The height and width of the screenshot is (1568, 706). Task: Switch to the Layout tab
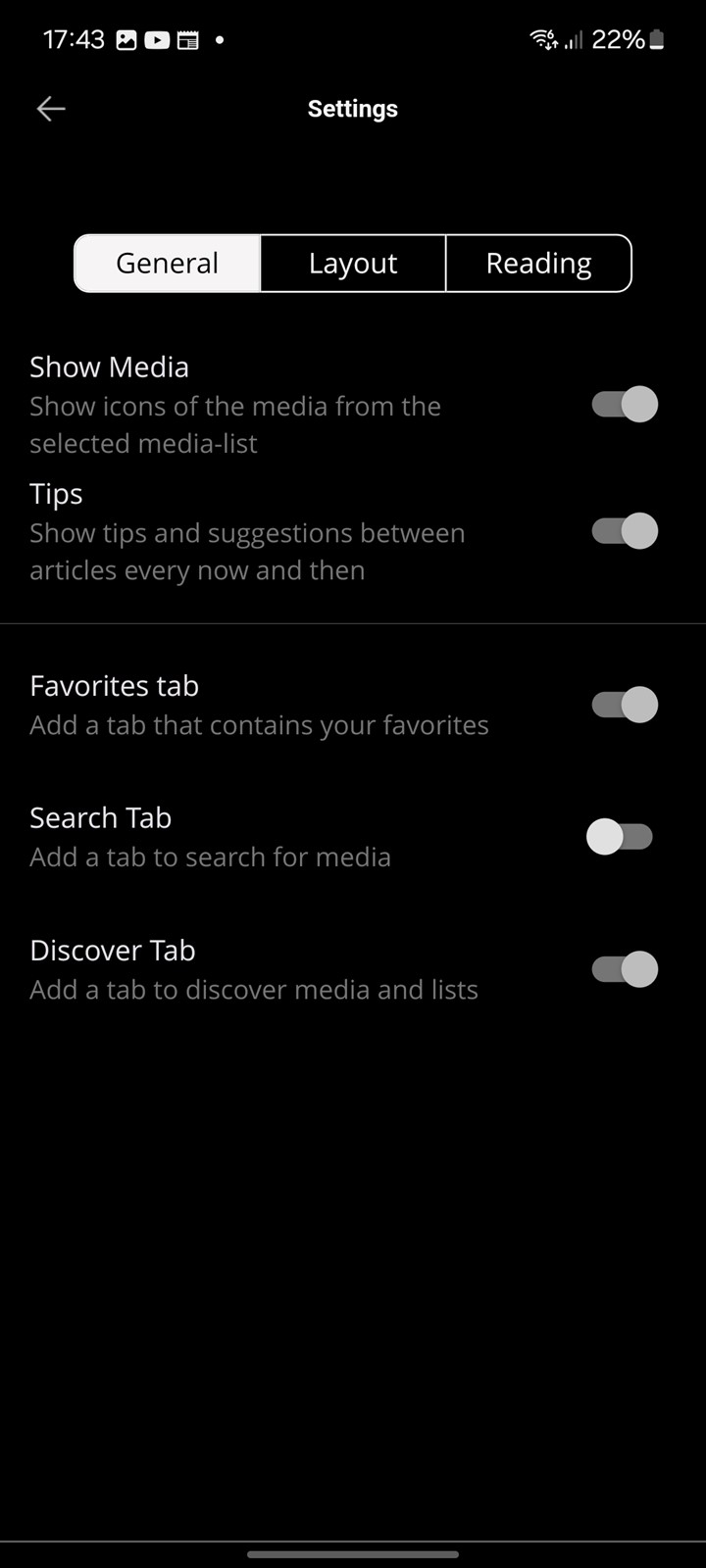pyautogui.click(x=353, y=263)
